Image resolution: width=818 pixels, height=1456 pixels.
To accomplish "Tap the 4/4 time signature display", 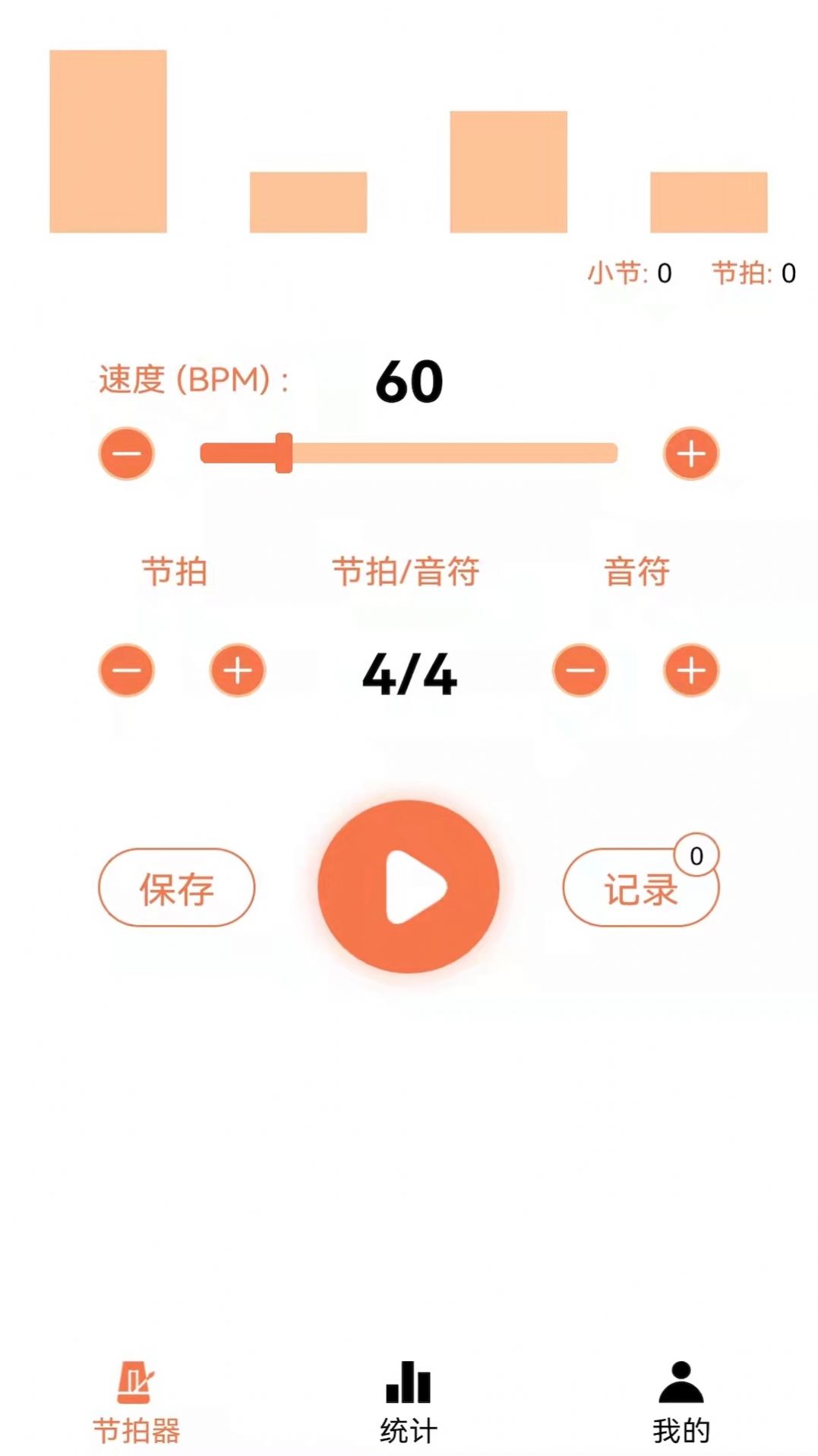I will pos(409,675).
